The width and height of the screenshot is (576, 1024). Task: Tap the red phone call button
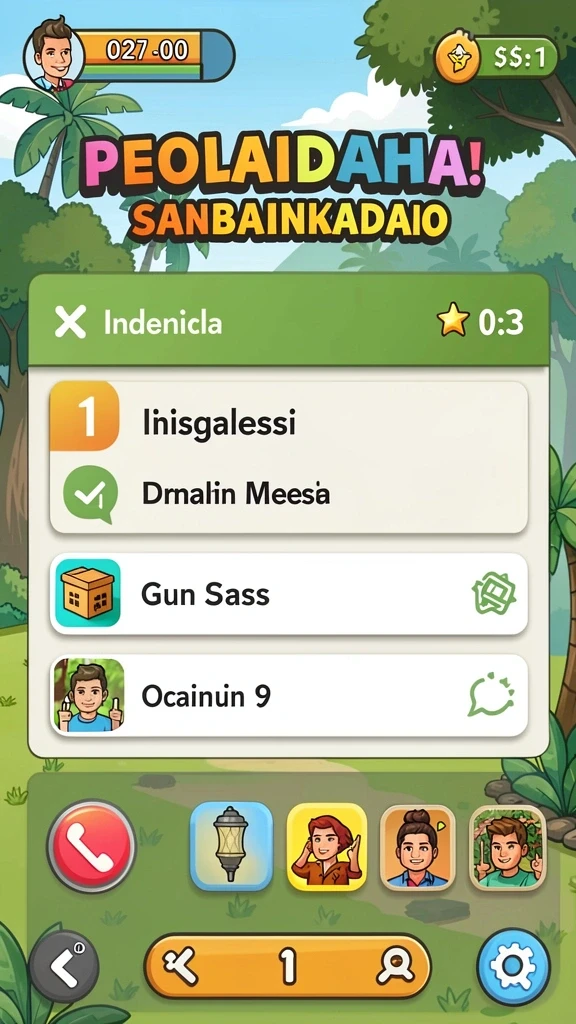pyautogui.click(x=91, y=846)
